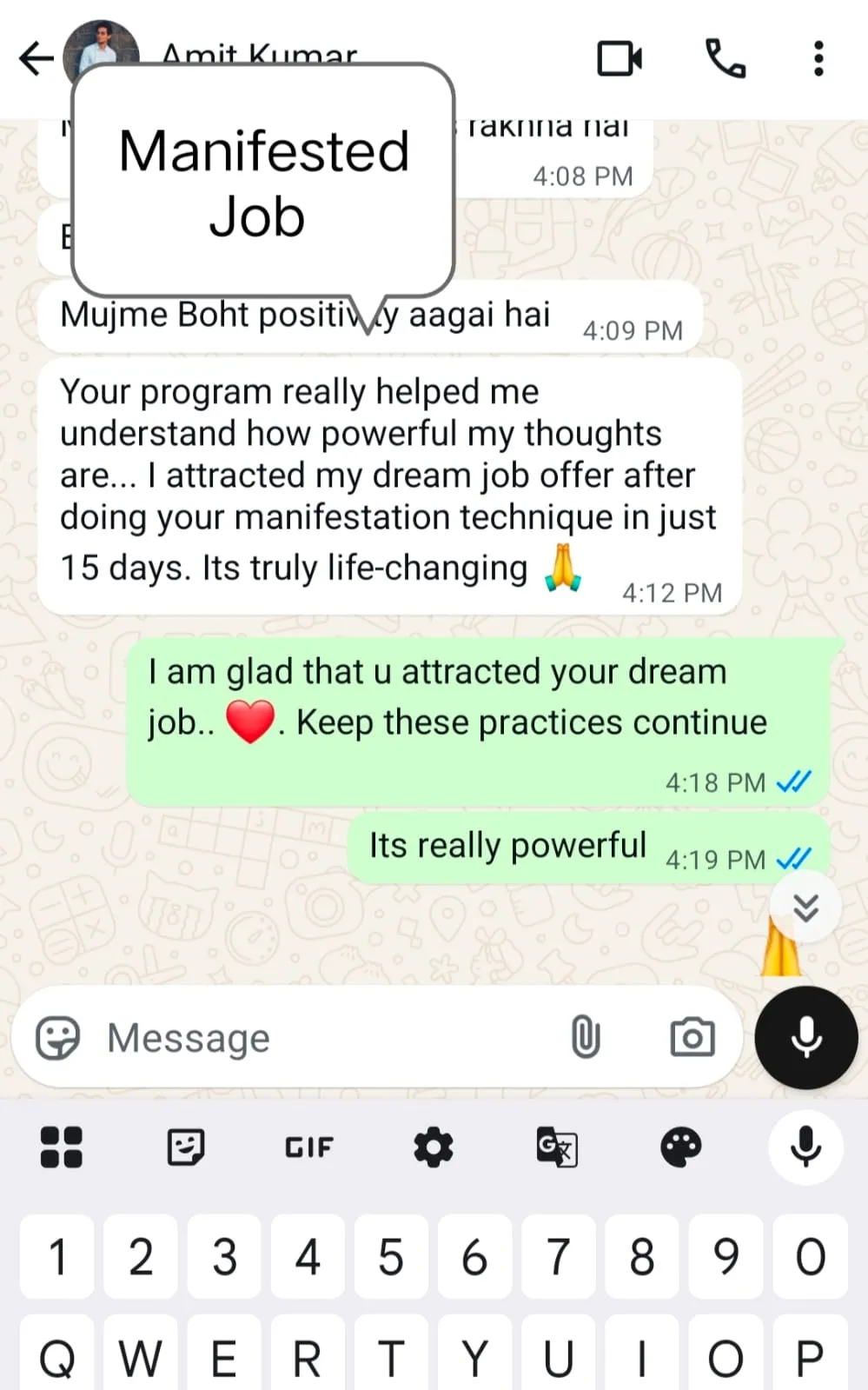This screenshot has width=868, height=1390.
Task: Start a voice call with Amit Kumar
Action: click(x=725, y=59)
